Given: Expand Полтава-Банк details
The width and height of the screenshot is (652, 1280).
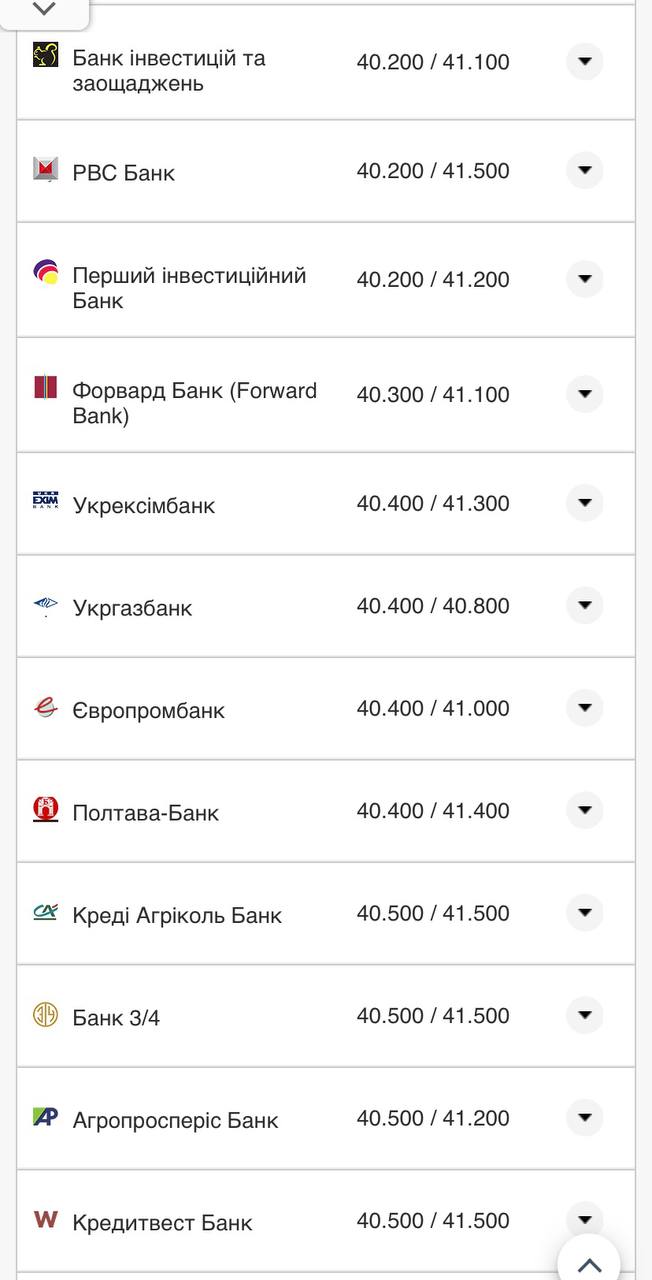Looking at the screenshot, I should click(584, 811).
